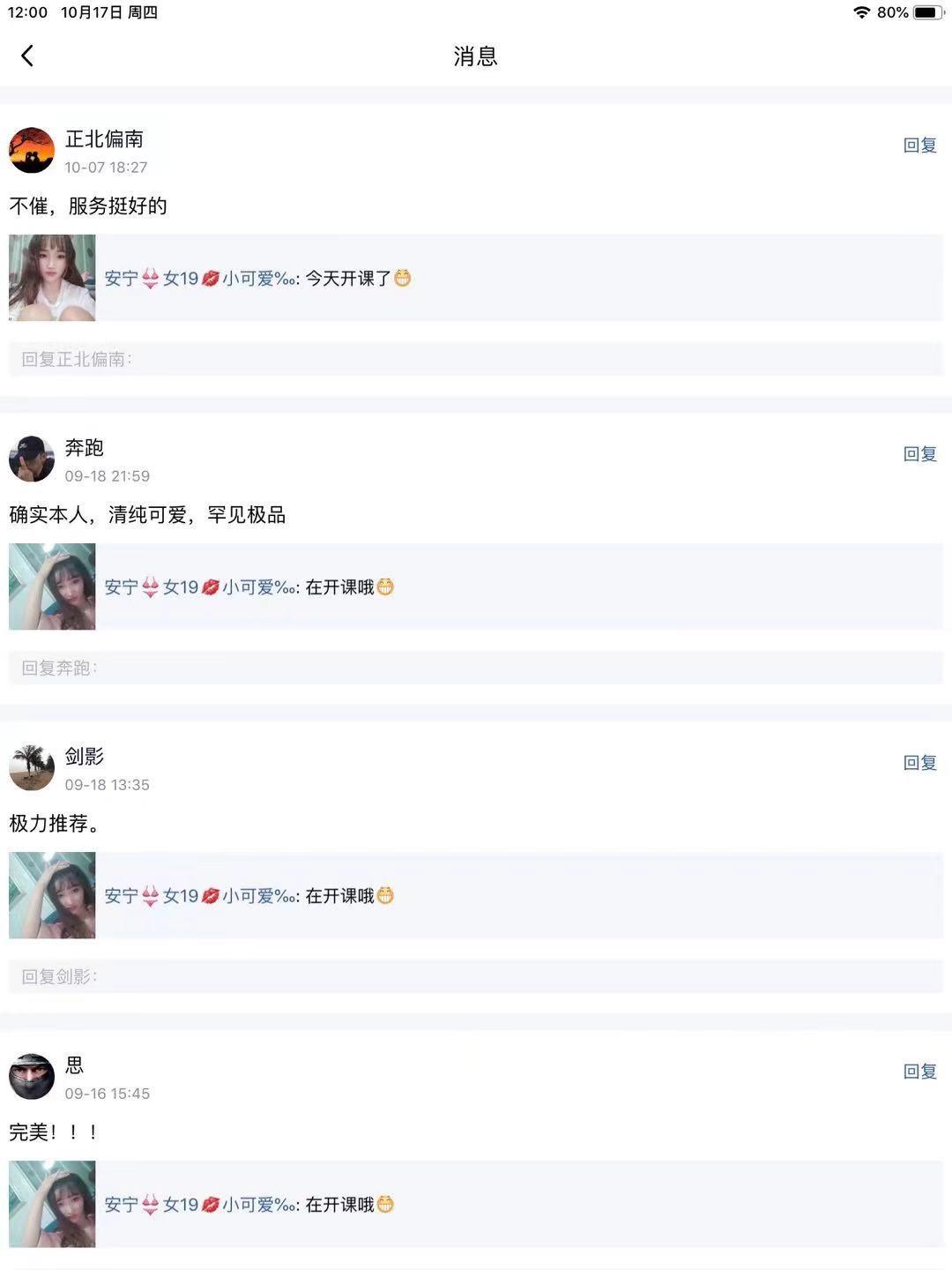
Task: Open 剑影's profile avatar
Action: tap(32, 767)
